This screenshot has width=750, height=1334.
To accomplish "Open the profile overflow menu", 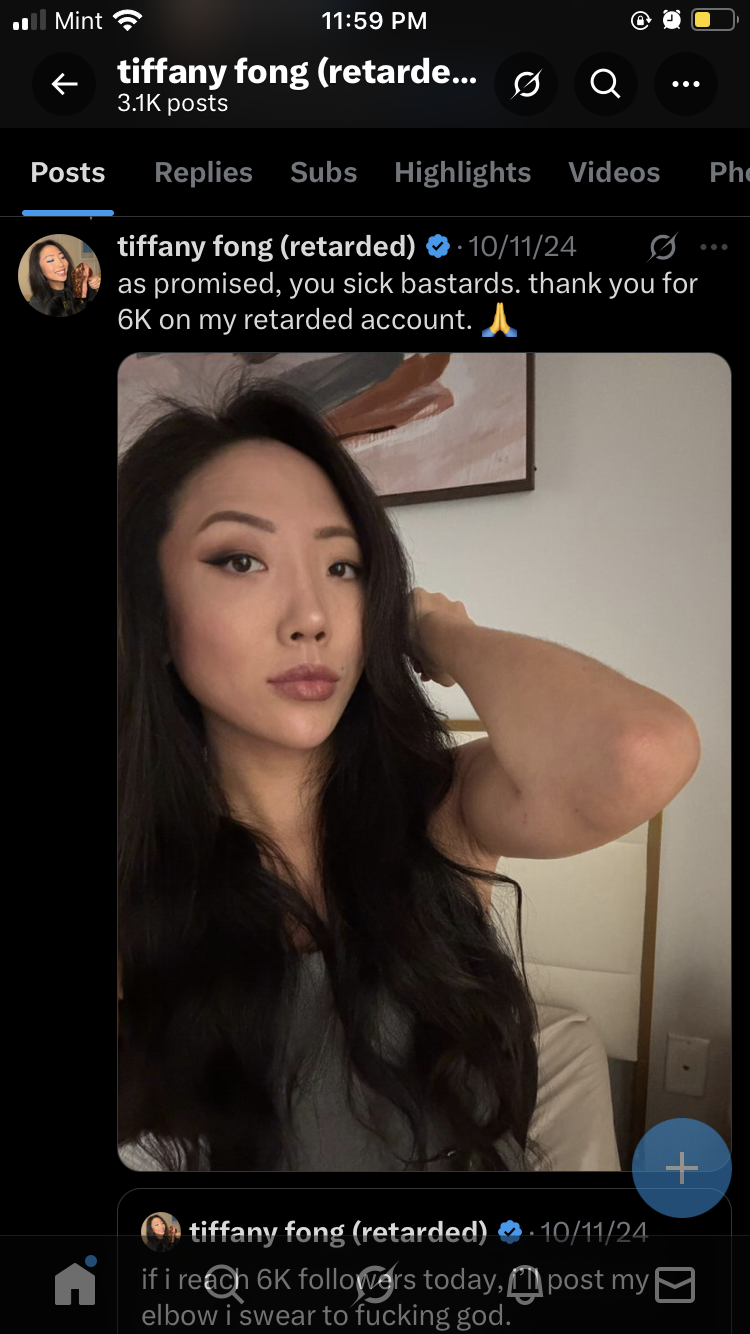I will 685,85.
